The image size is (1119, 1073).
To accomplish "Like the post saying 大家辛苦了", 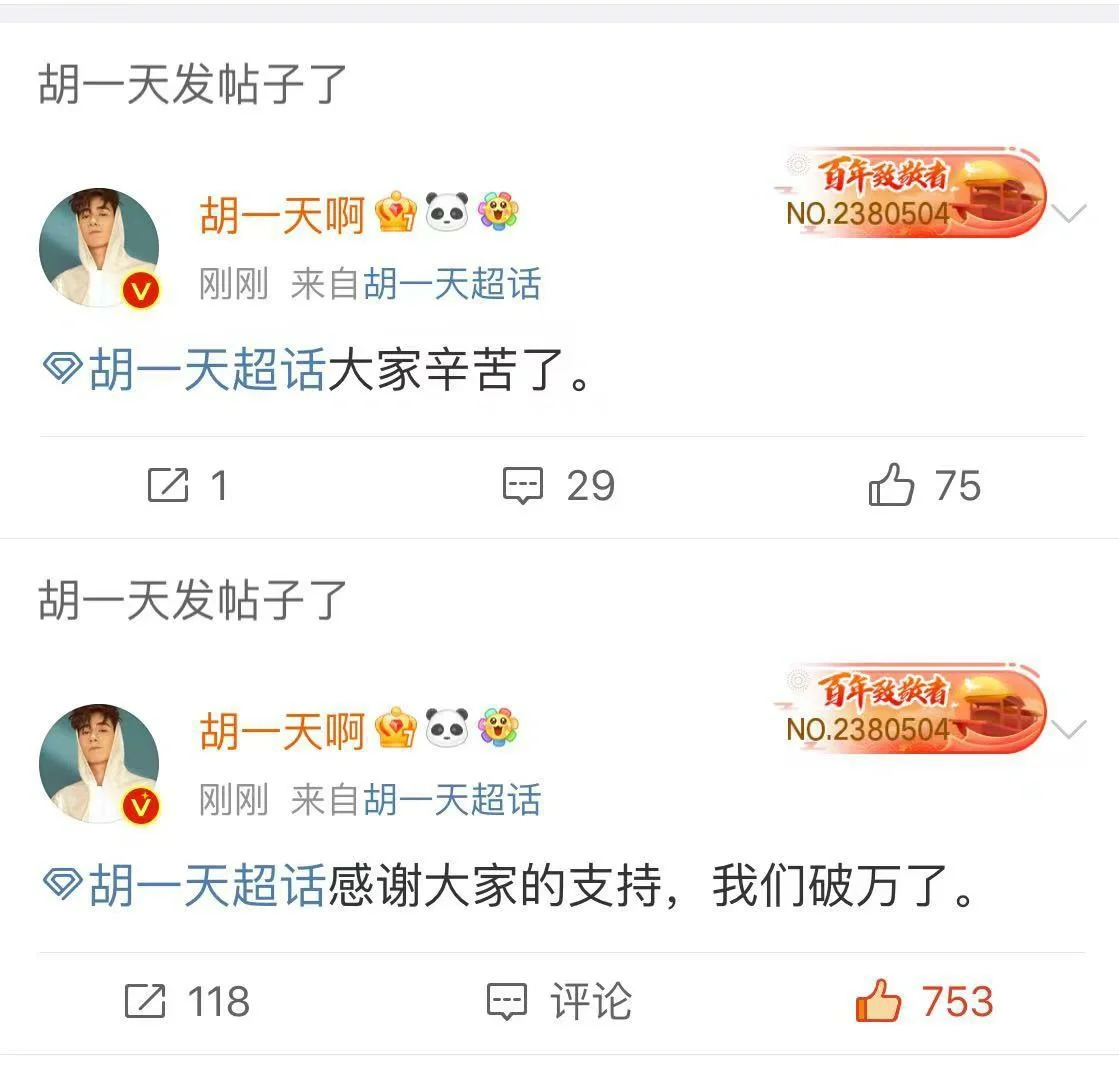I will [923, 486].
